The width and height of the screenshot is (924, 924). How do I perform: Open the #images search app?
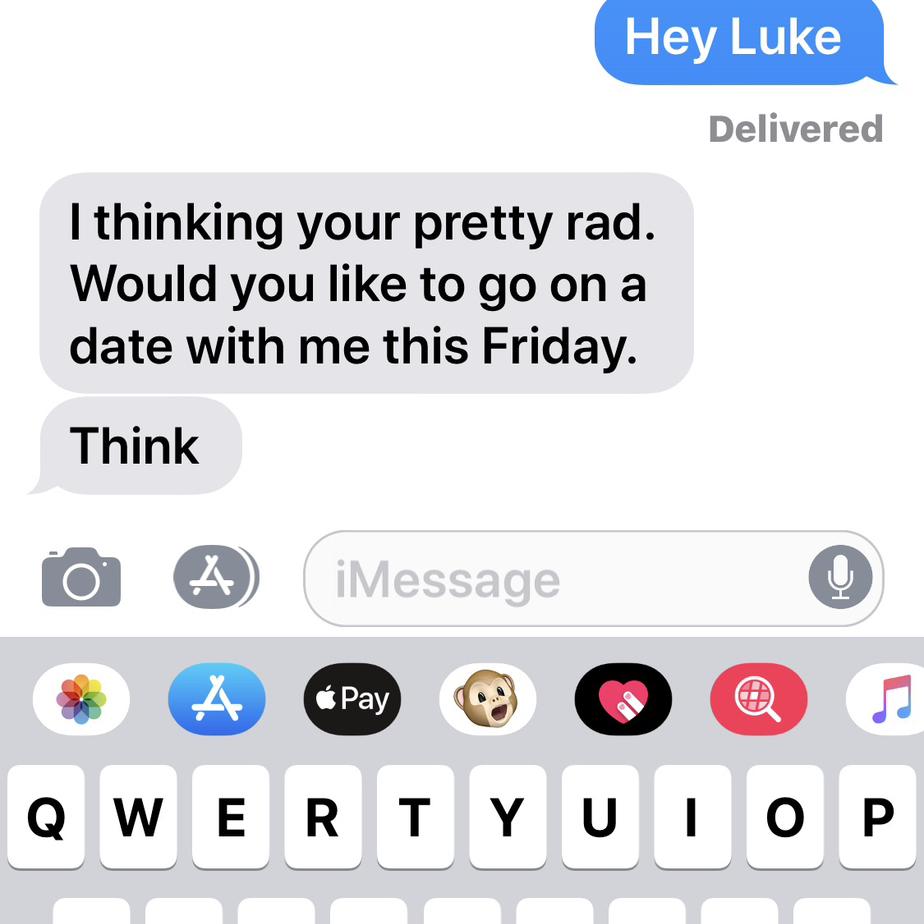click(x=758, y=699)
